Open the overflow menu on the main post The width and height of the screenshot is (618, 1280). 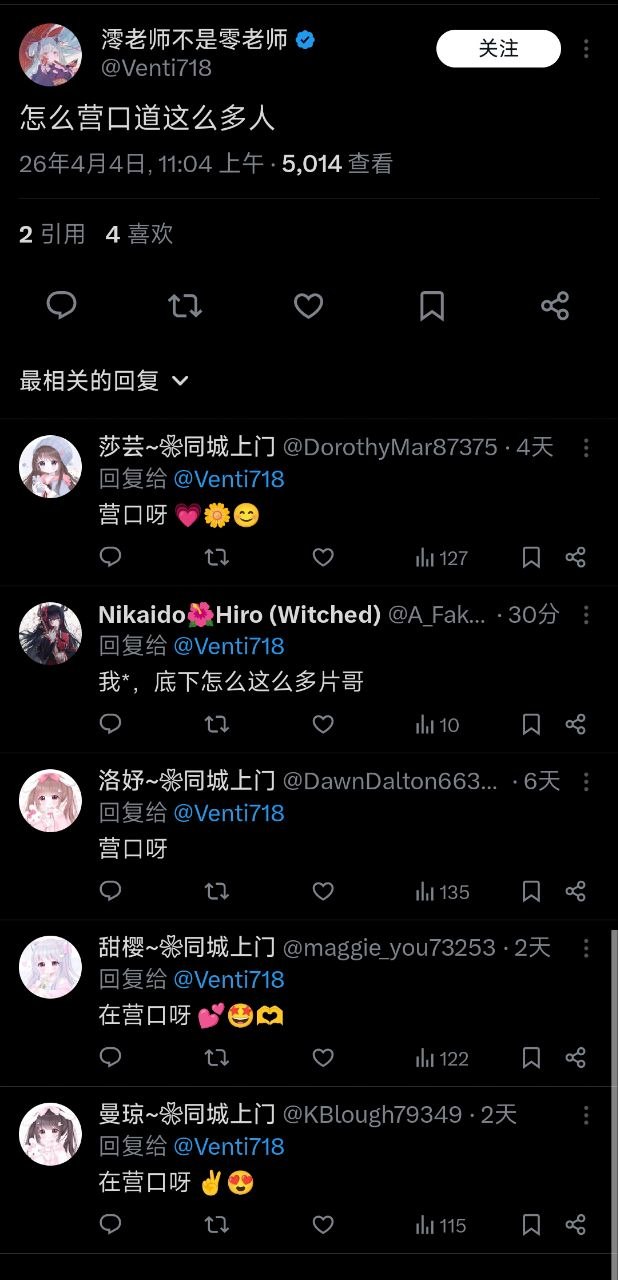point(587,49)
